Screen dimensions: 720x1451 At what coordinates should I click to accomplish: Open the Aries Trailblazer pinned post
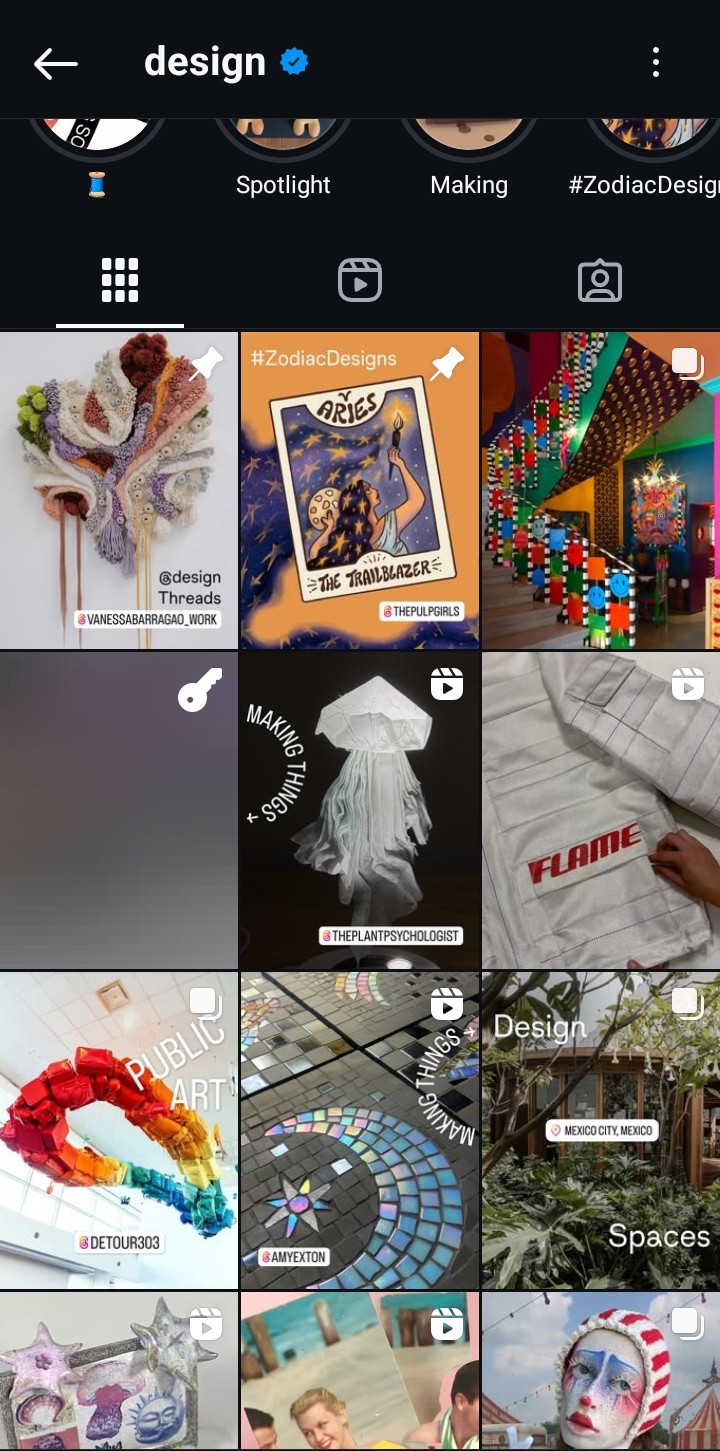359,490
